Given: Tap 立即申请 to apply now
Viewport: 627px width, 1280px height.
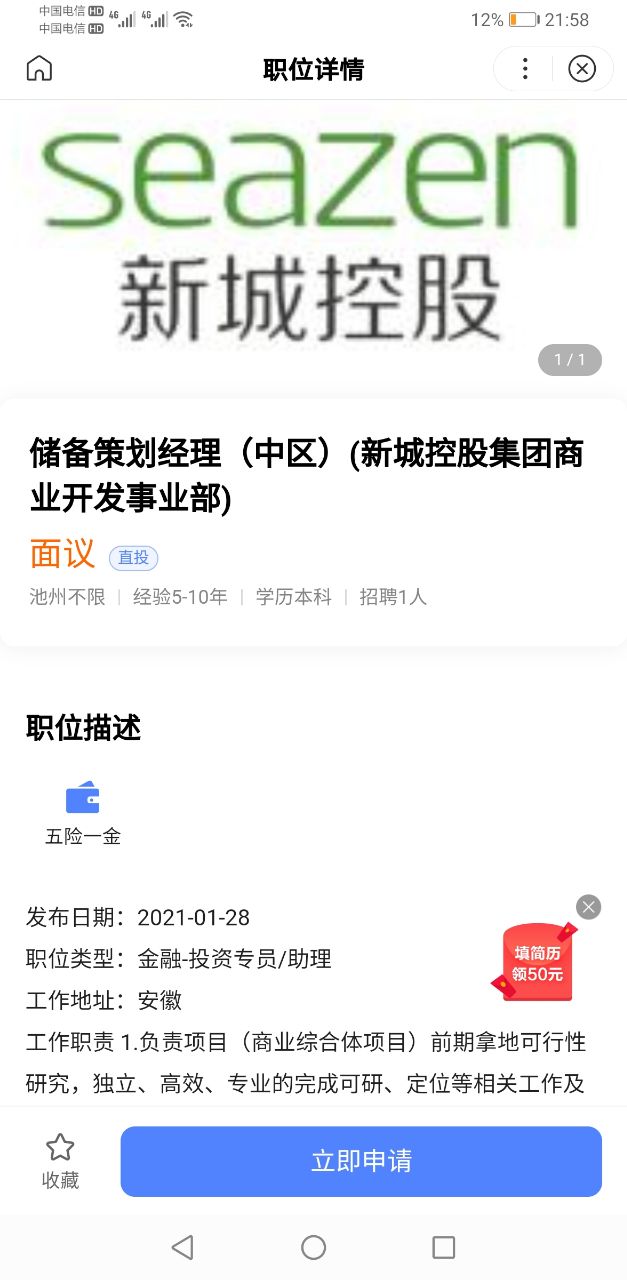Looking at the screenshot, I should coord(361,1161).
